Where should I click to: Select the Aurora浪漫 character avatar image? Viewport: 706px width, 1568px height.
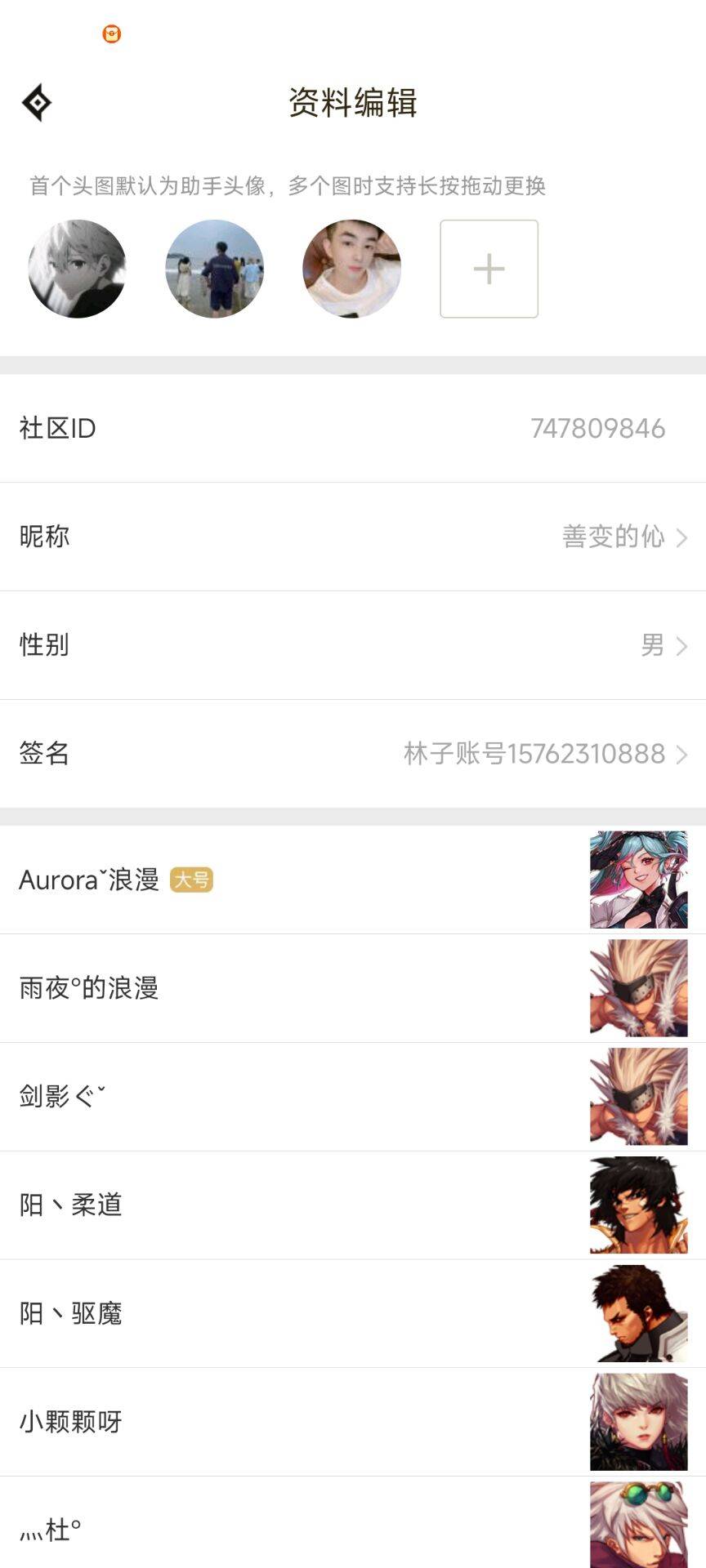tap(638, 879)
